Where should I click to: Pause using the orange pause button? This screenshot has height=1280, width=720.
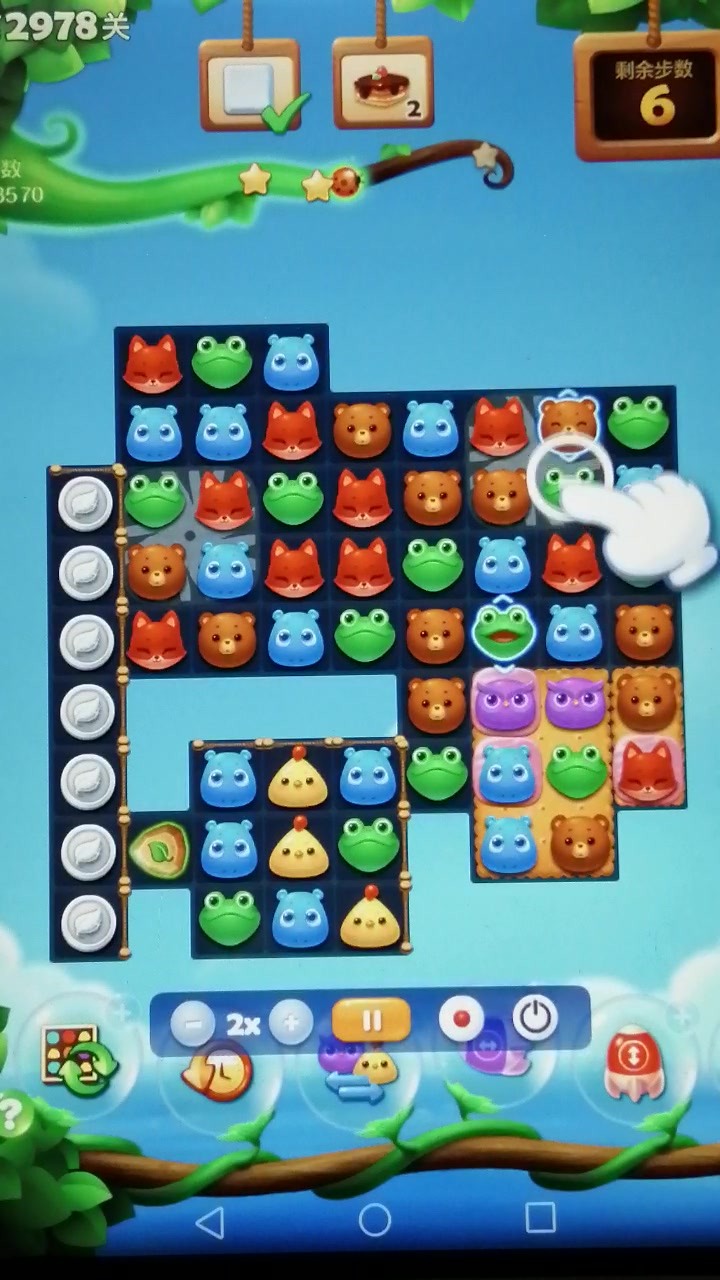coord(371,1021)
